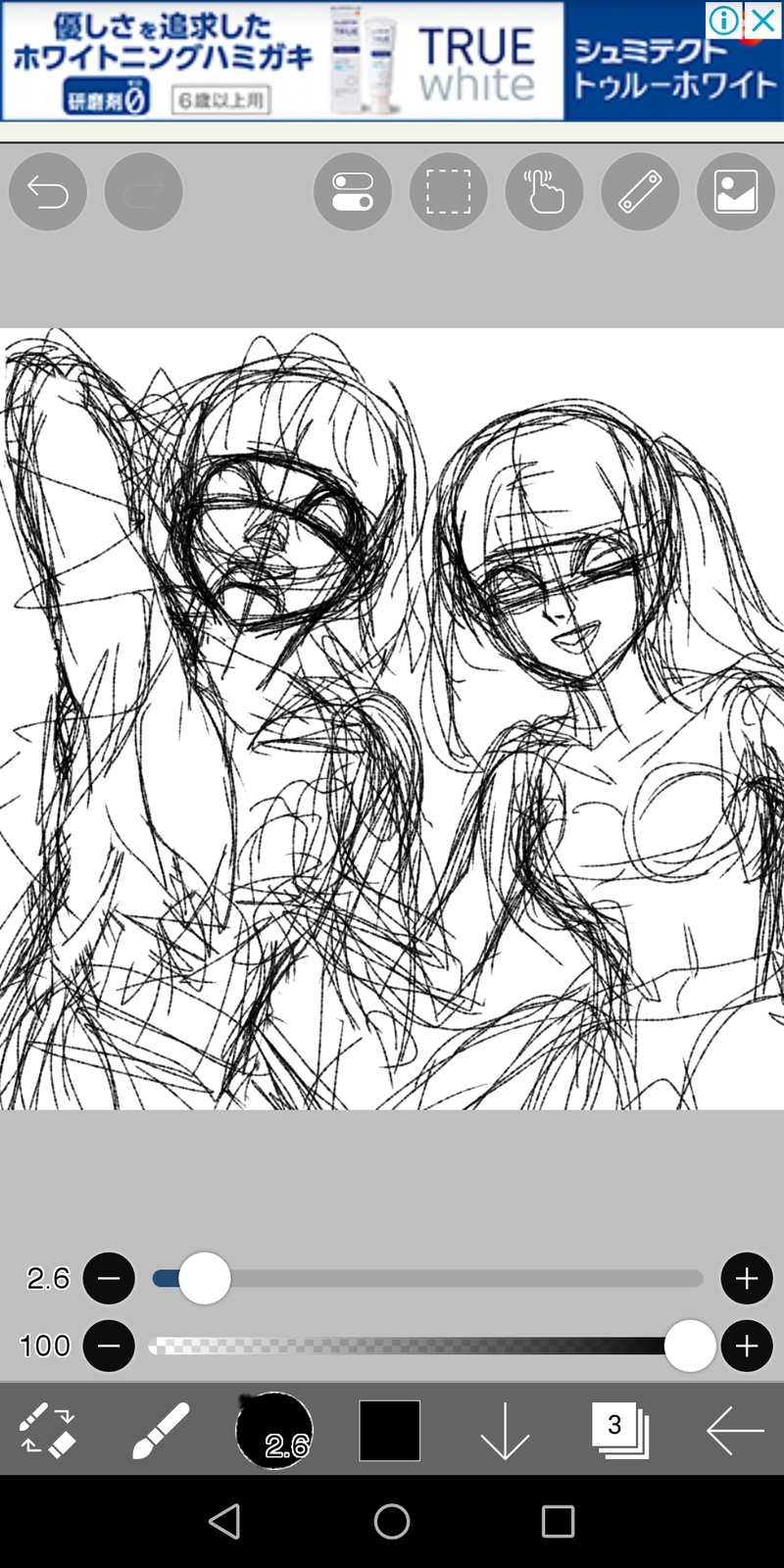
Task: Close the TRUE white ad banner
Action: (763, 19)
